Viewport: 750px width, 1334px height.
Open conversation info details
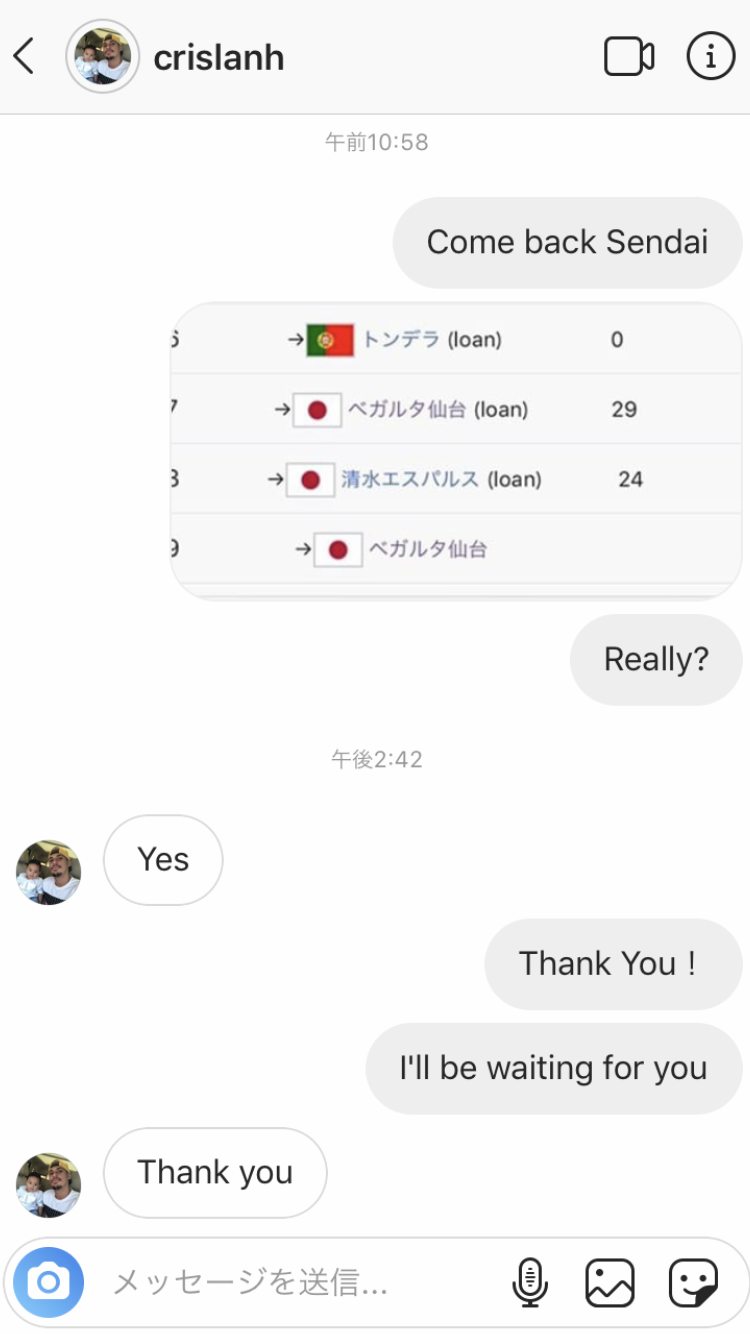[710, 57]
